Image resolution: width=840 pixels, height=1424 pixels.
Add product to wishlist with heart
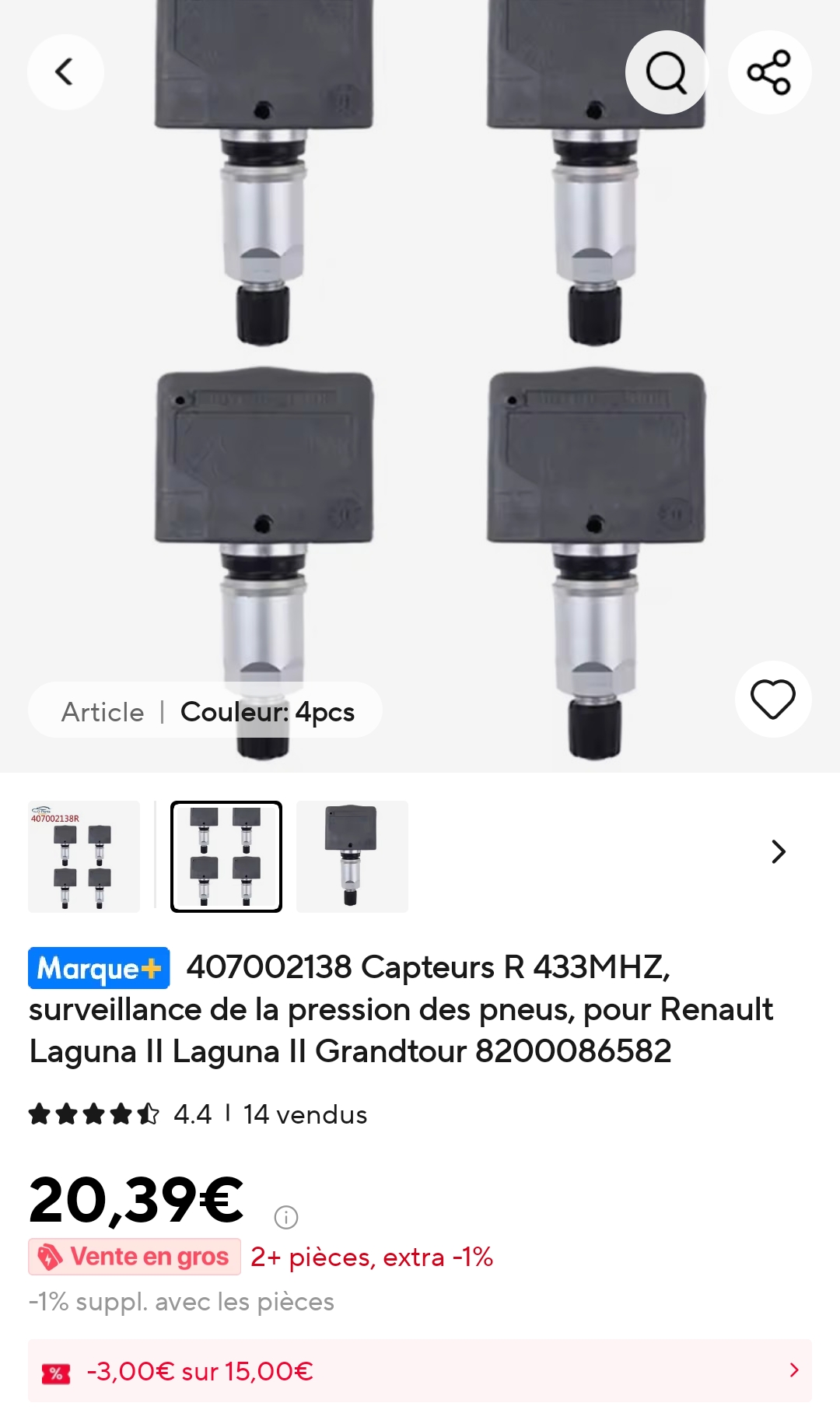(x=772, y=699)
